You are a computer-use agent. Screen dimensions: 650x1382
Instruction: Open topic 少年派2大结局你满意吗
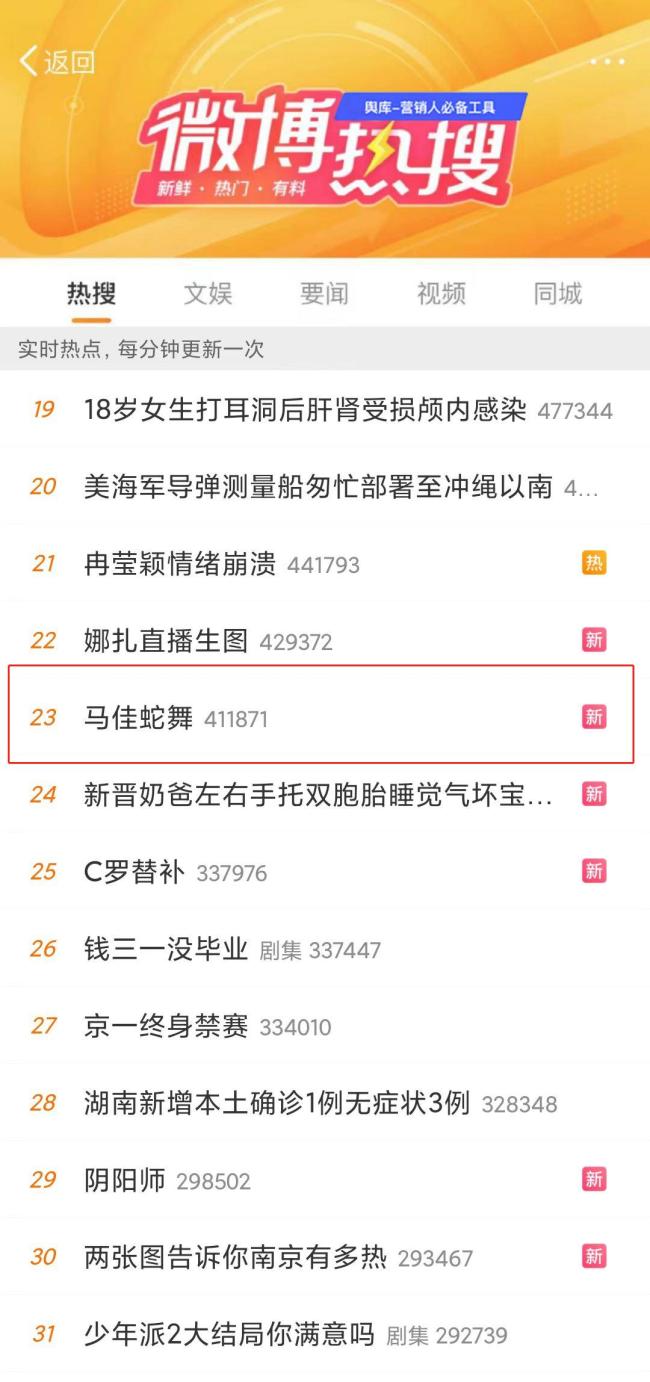point(229,1335)
